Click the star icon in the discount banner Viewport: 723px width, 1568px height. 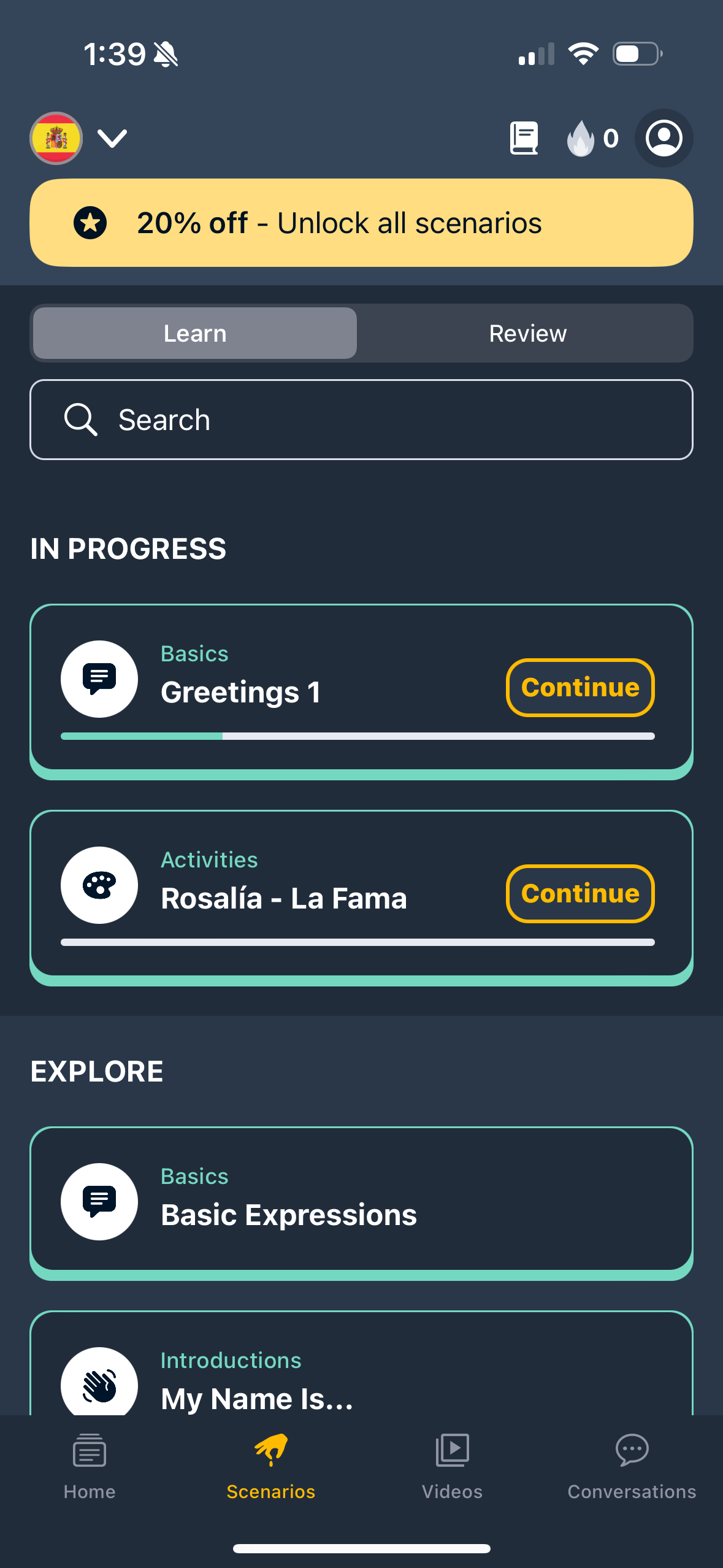point(90,223)
